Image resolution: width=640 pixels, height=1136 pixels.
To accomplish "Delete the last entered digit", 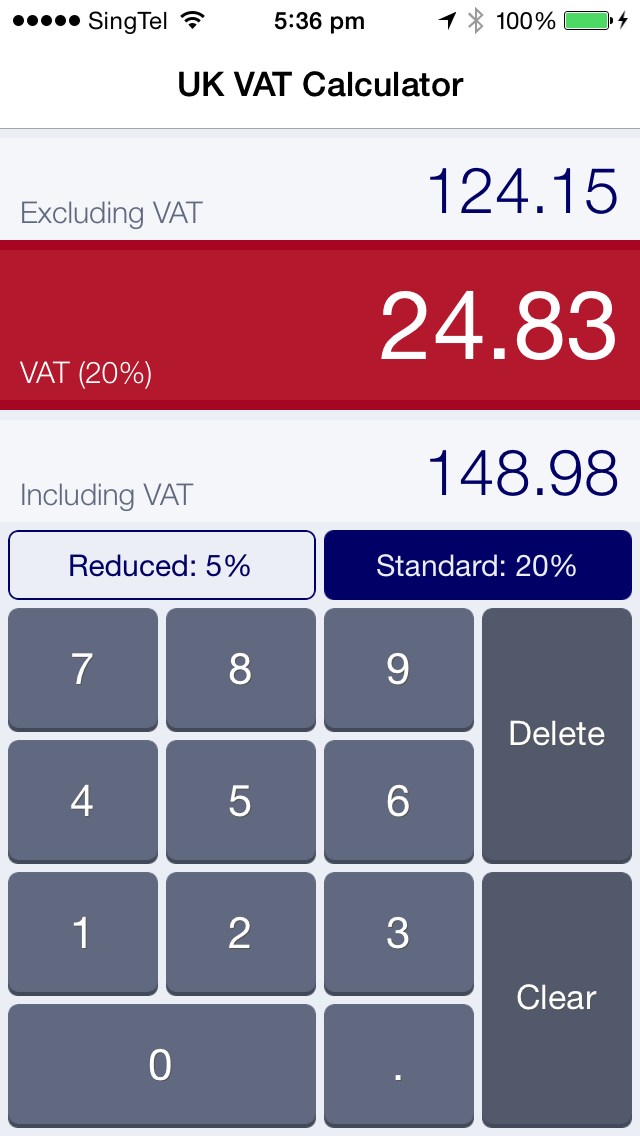I will [557, 735].
